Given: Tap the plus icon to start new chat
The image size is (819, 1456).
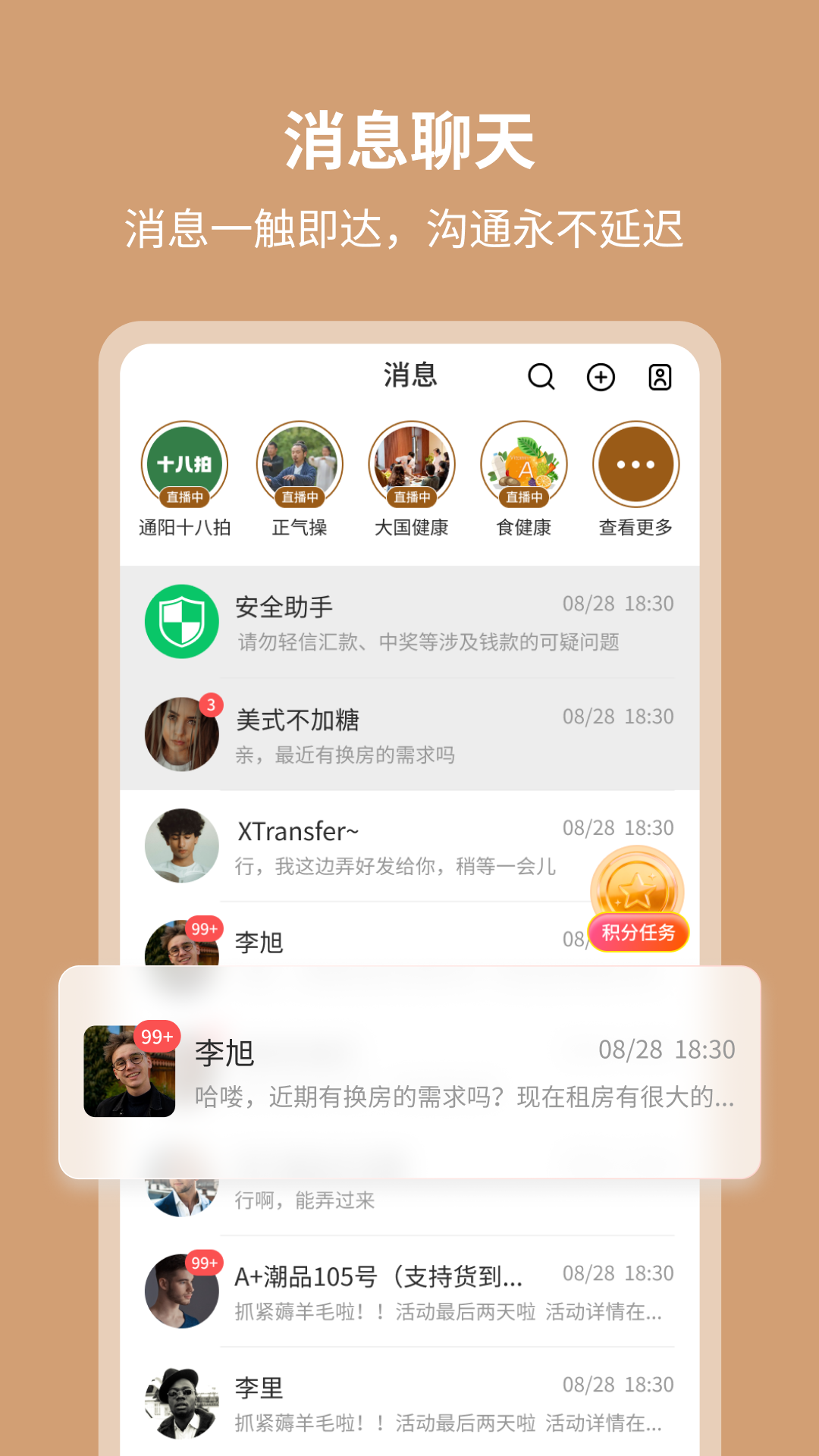Looking at the screenshot, I should point(601,377).
